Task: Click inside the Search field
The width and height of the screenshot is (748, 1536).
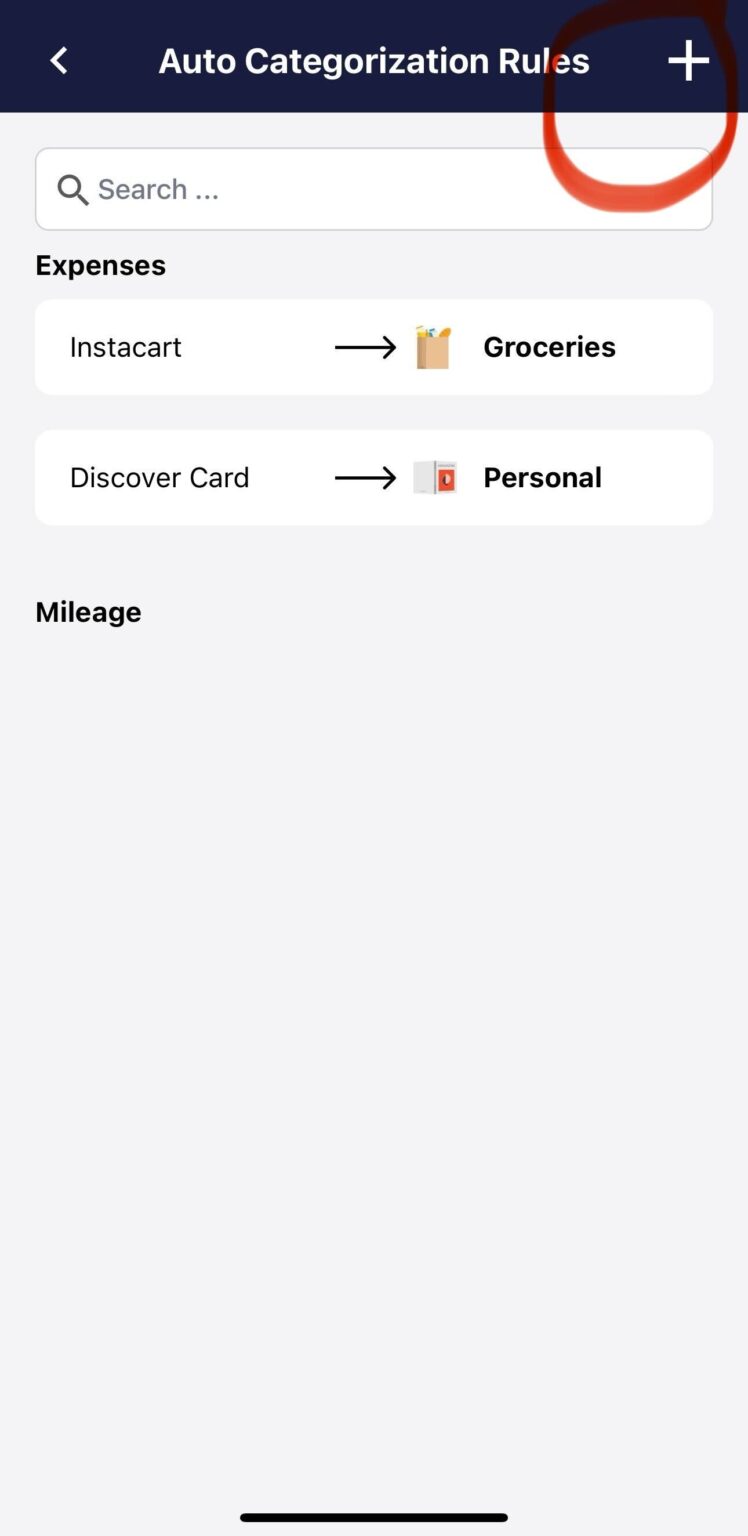Action: 374,189
